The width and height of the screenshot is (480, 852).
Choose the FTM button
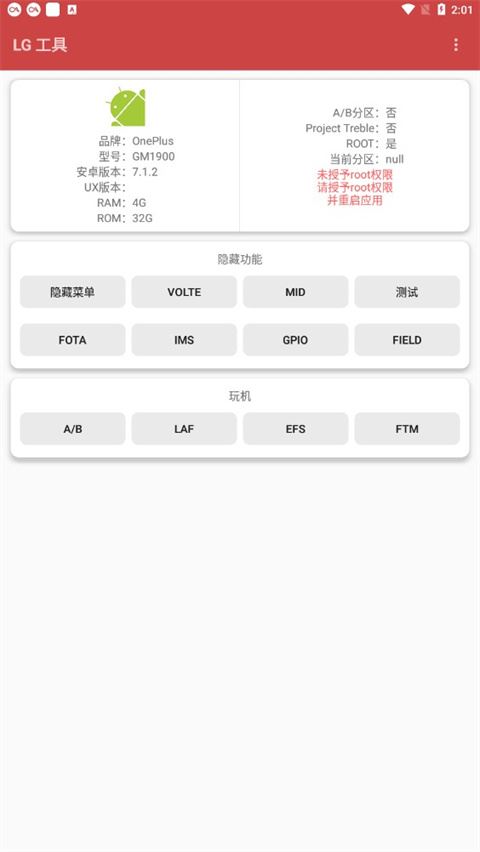[407, 429]
